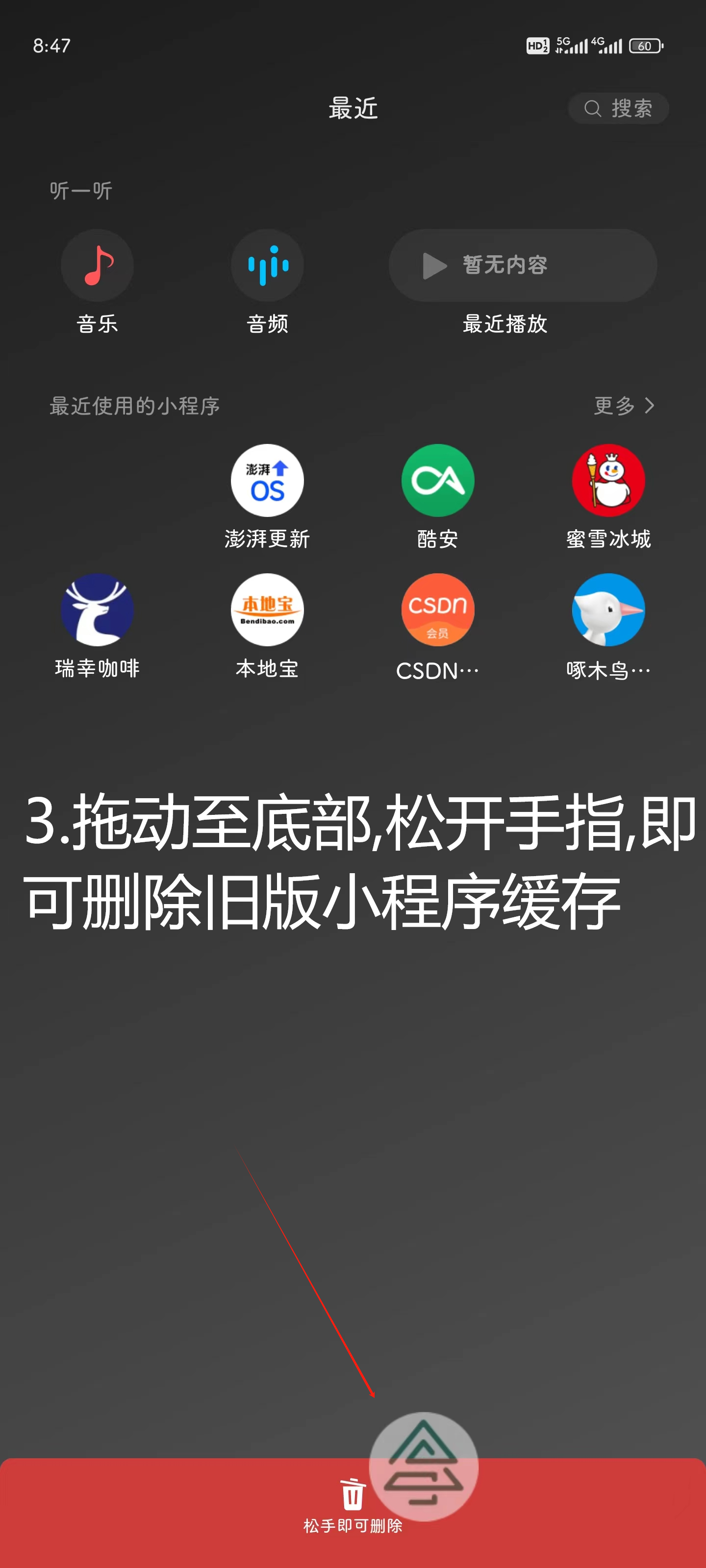
Task: Launch the 啄木鸟 mini program
Action: pos(608,610)
